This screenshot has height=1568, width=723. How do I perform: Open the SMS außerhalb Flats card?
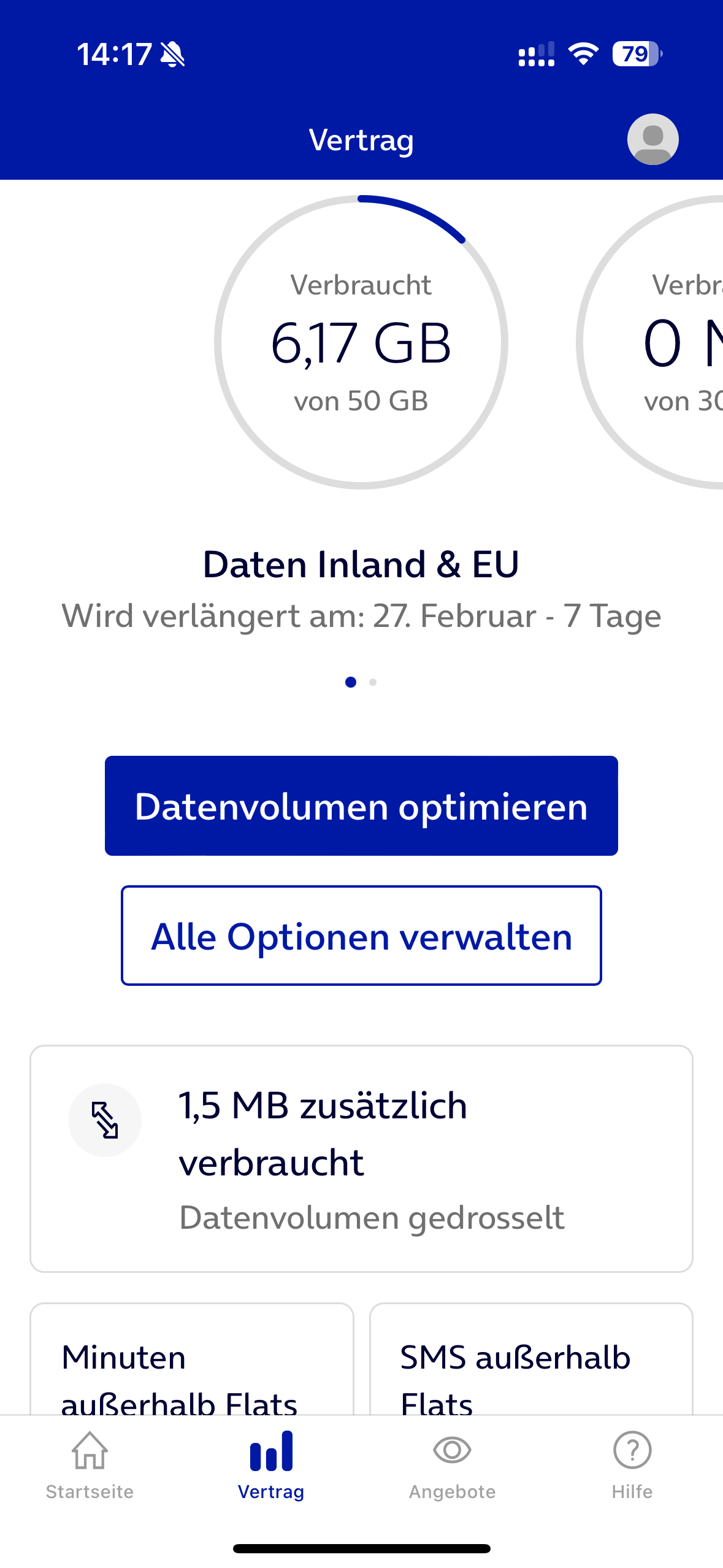(x=531, y=1359)
